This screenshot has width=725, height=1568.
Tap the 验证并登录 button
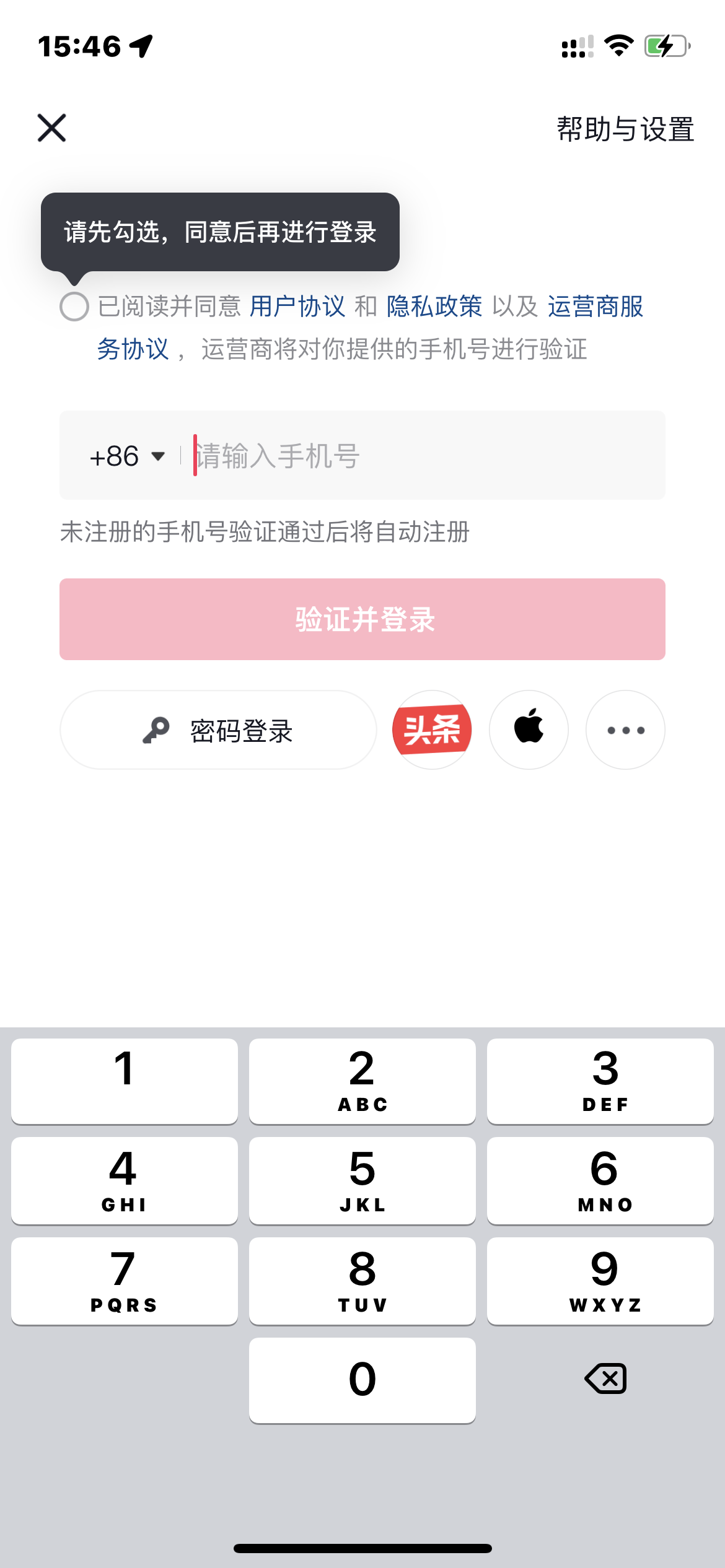point(362,619)
